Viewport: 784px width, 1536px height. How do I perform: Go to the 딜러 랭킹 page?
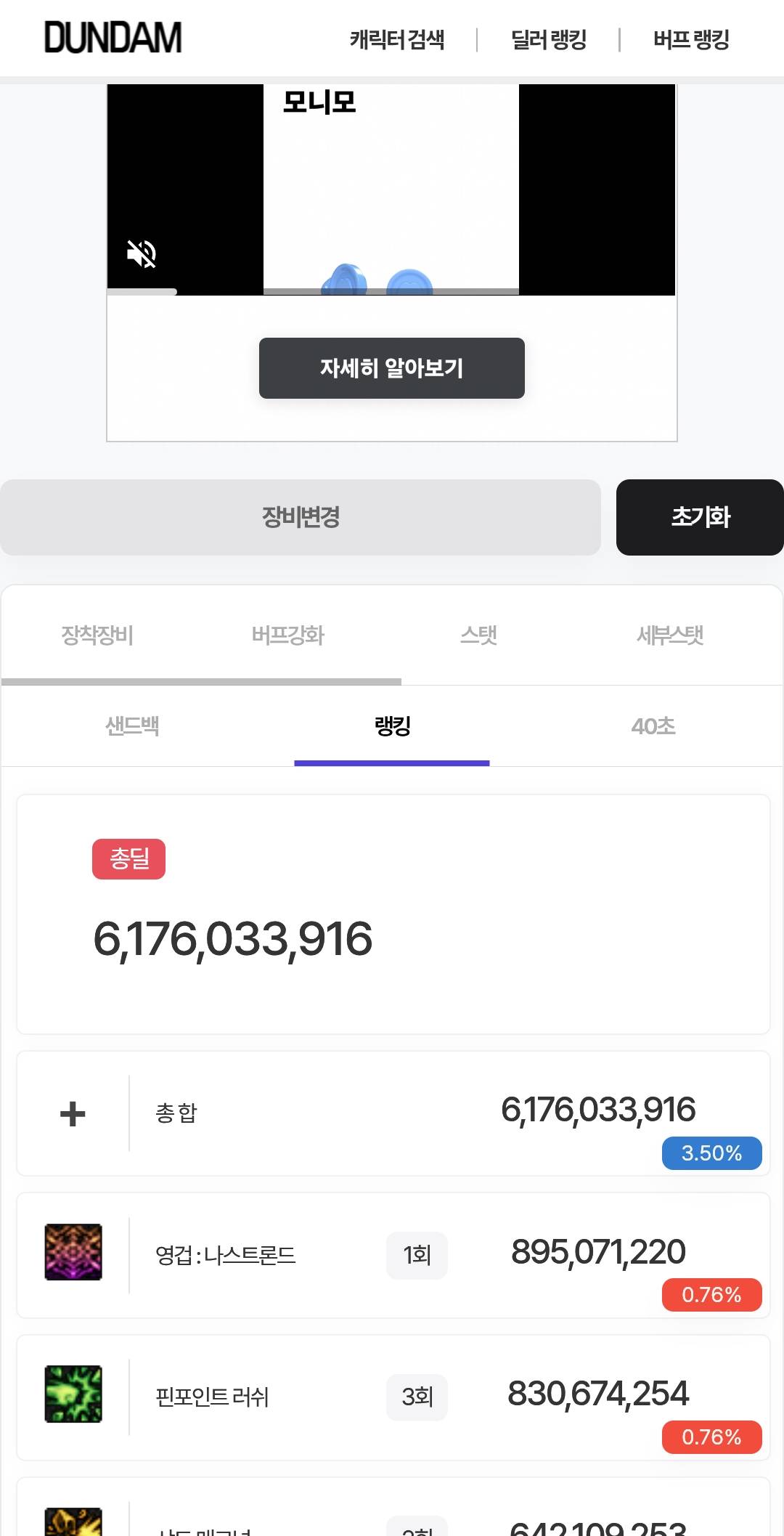pos(548,39)
